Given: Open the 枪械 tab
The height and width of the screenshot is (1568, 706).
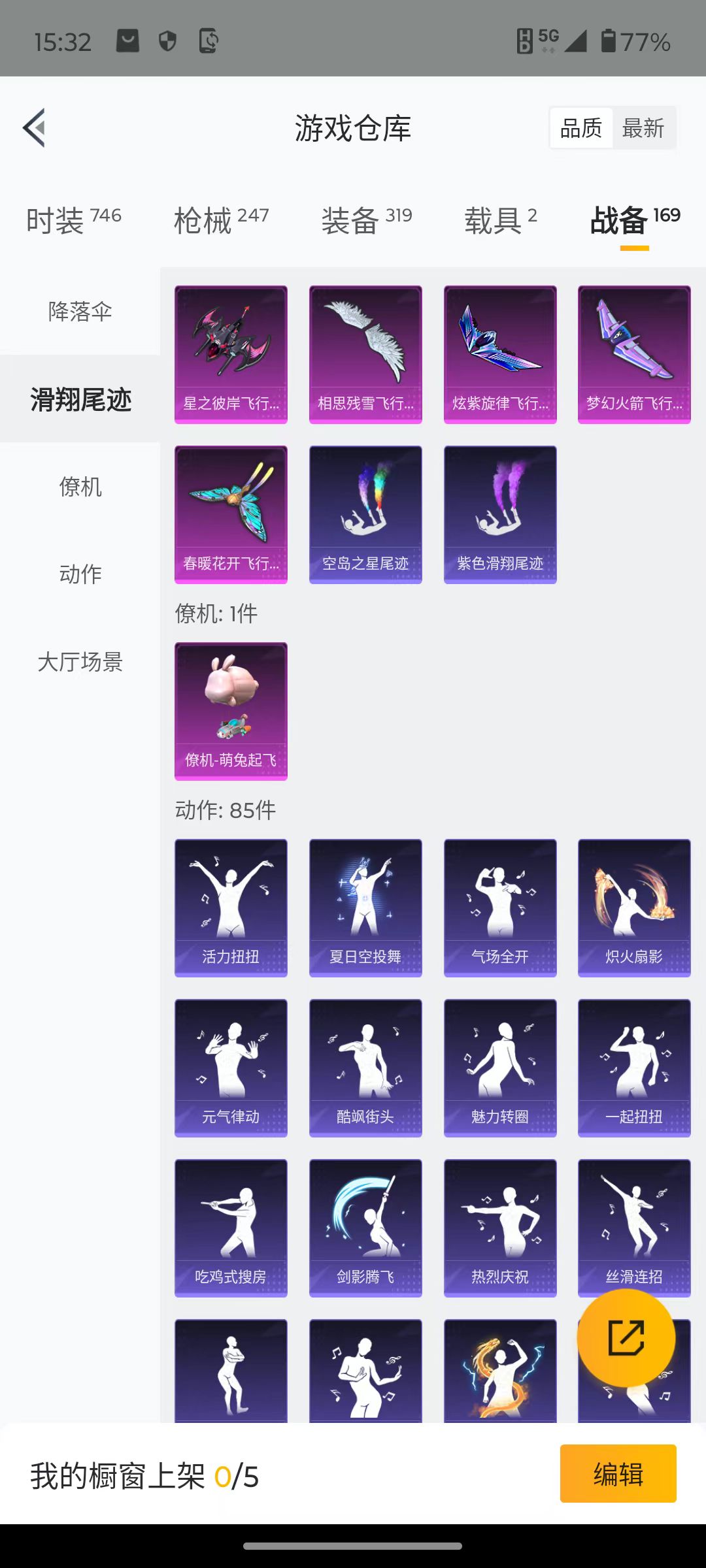Looking at the screenshot, I should (221, 220).
